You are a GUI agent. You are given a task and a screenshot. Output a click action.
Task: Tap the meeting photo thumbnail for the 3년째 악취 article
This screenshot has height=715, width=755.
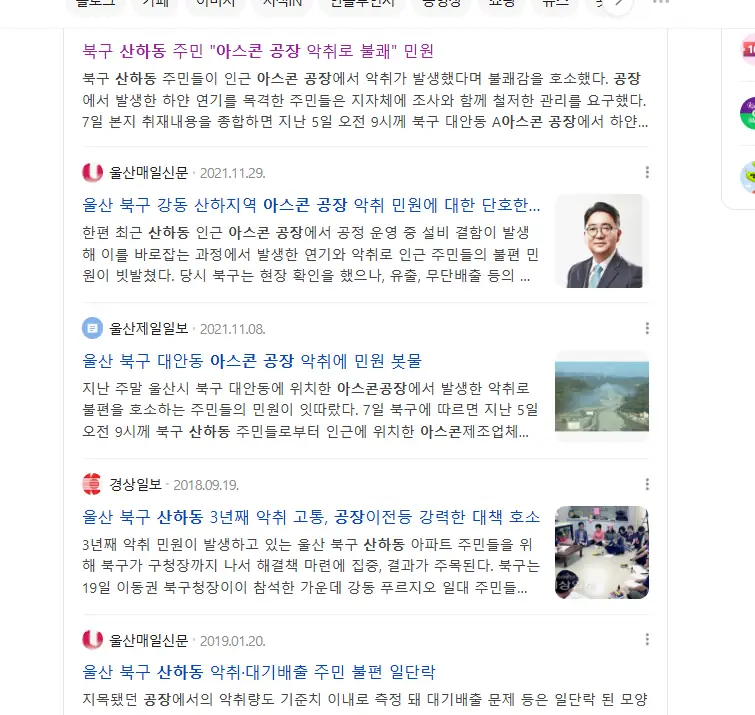tap(601, 552)
